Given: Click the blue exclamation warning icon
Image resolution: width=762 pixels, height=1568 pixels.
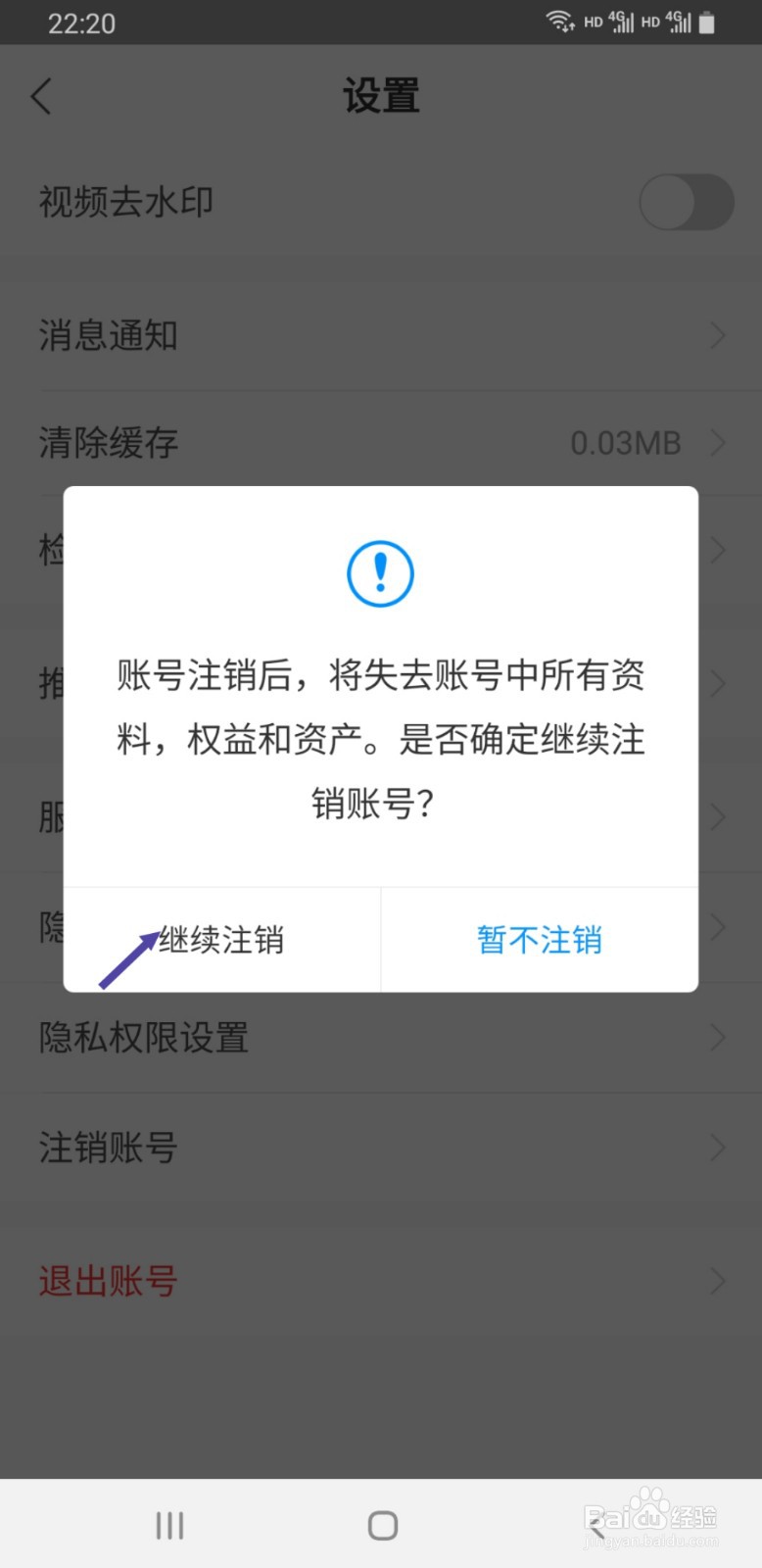Looking at the screenshot, I should tap(381, 574).
